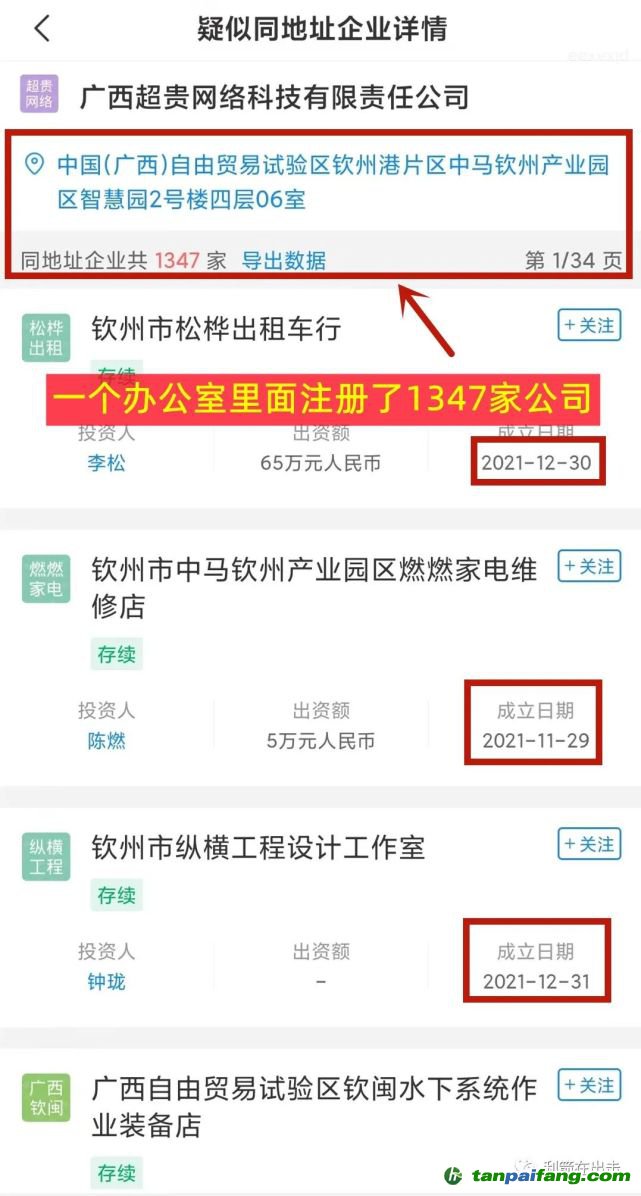The height and width of the screenshot is (1196, 641).
Task: Open 钦州市松桦出租车行 company details
Action: [x=216, y=328]
